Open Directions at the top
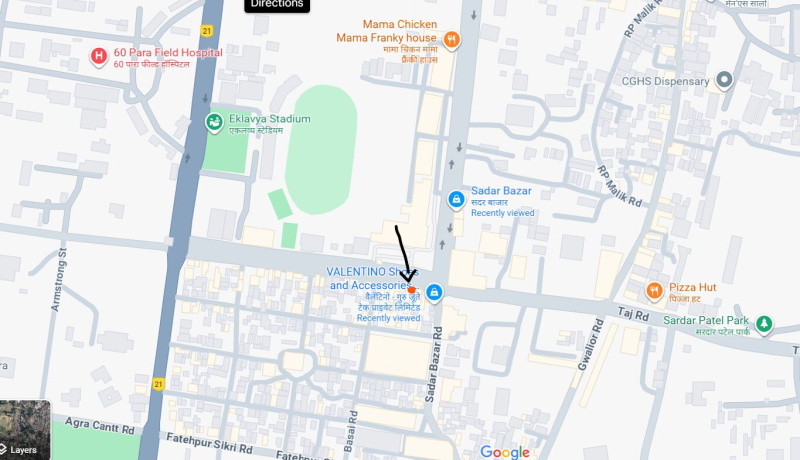The image size is (800, 460). click(277, 5)
